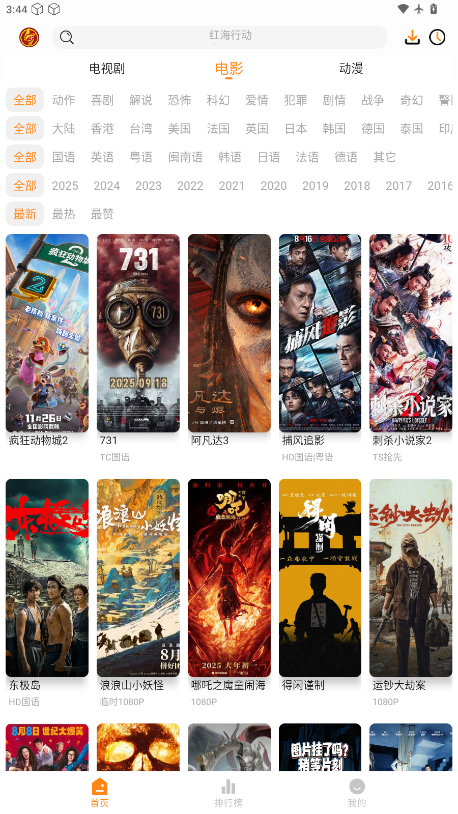Open the watch history clock icon

437,37
